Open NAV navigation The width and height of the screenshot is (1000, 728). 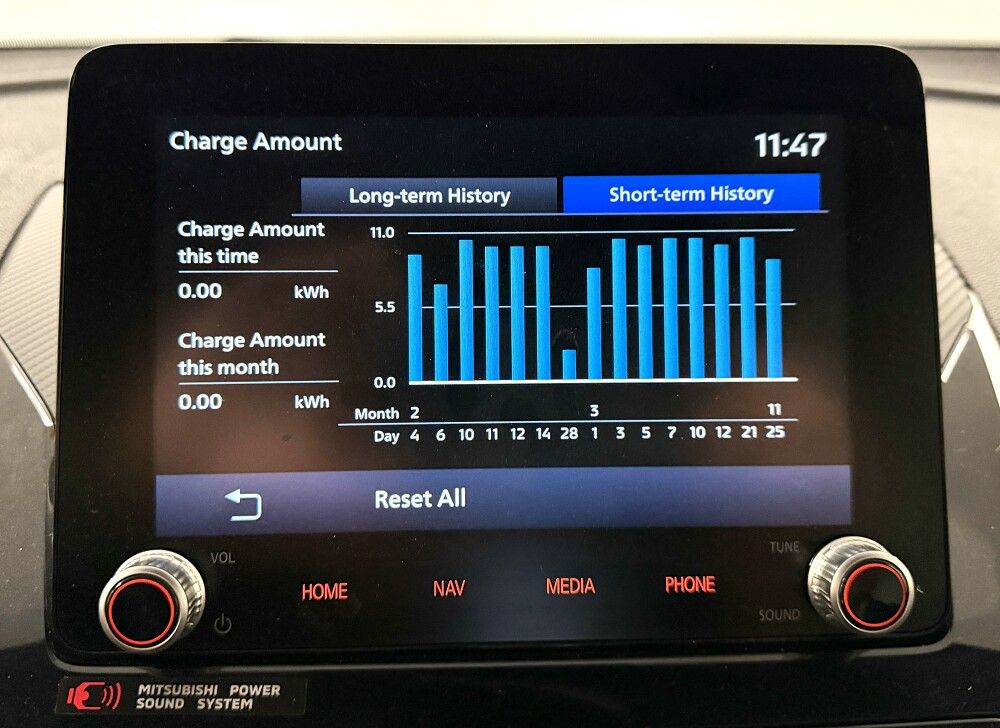click(x=449, y=589)
